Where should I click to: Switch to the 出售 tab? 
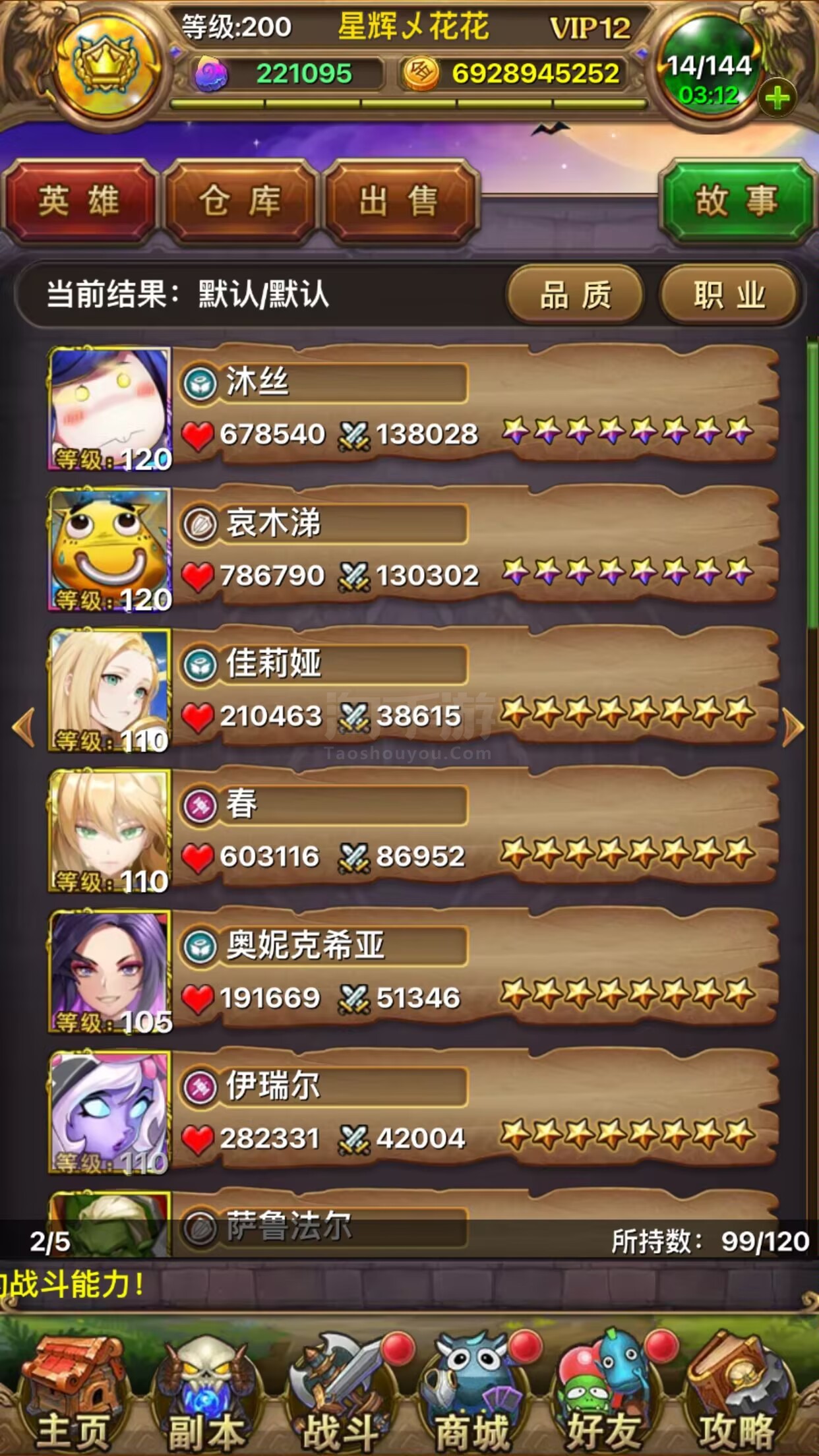click(x=400, y=201)
